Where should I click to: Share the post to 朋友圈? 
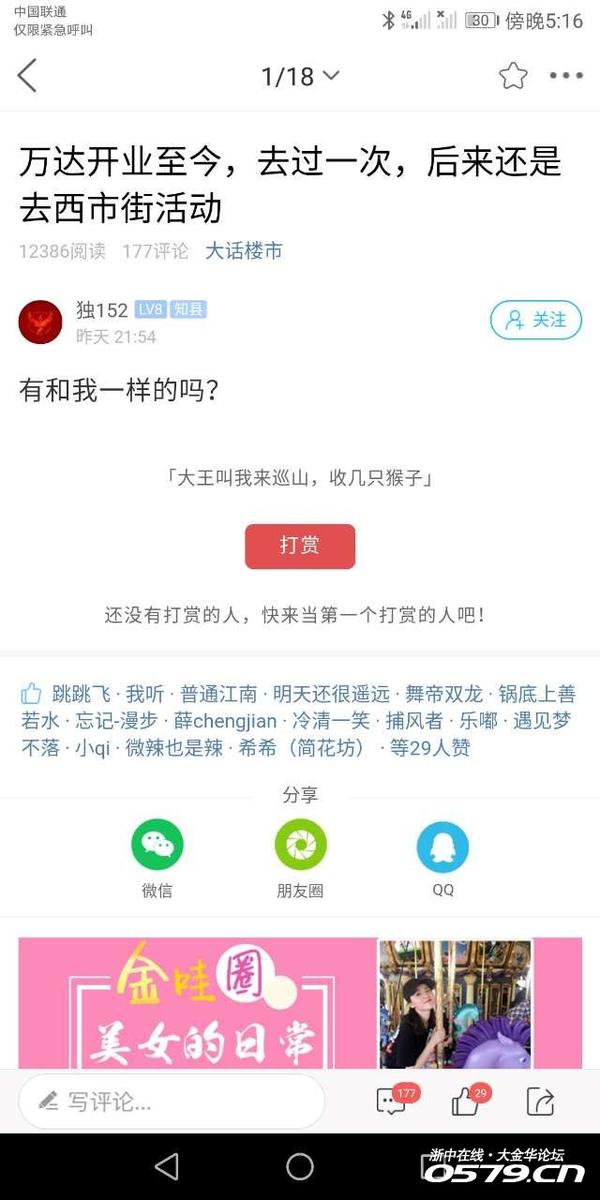300,845
